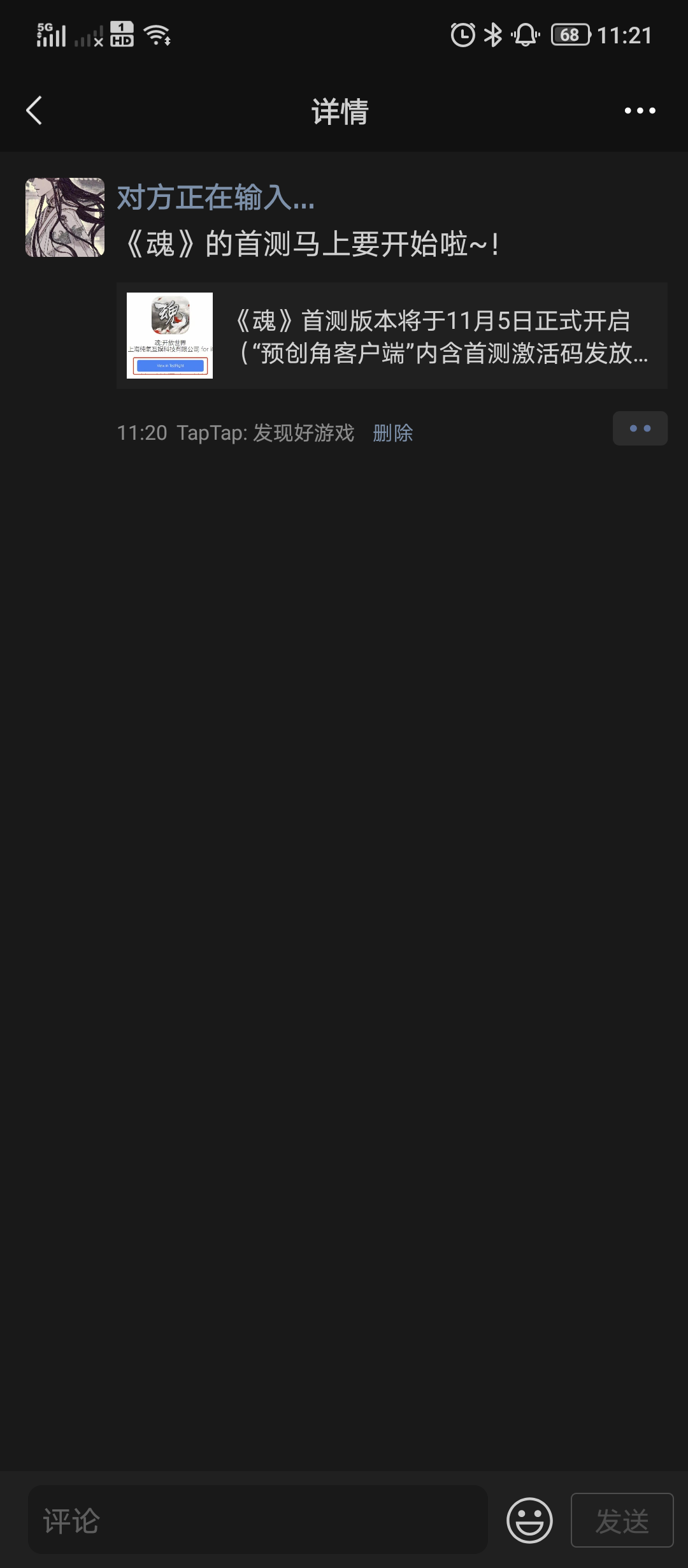Tap the notification bell status icon
The image size is (688, 1568).
[526, 33]
